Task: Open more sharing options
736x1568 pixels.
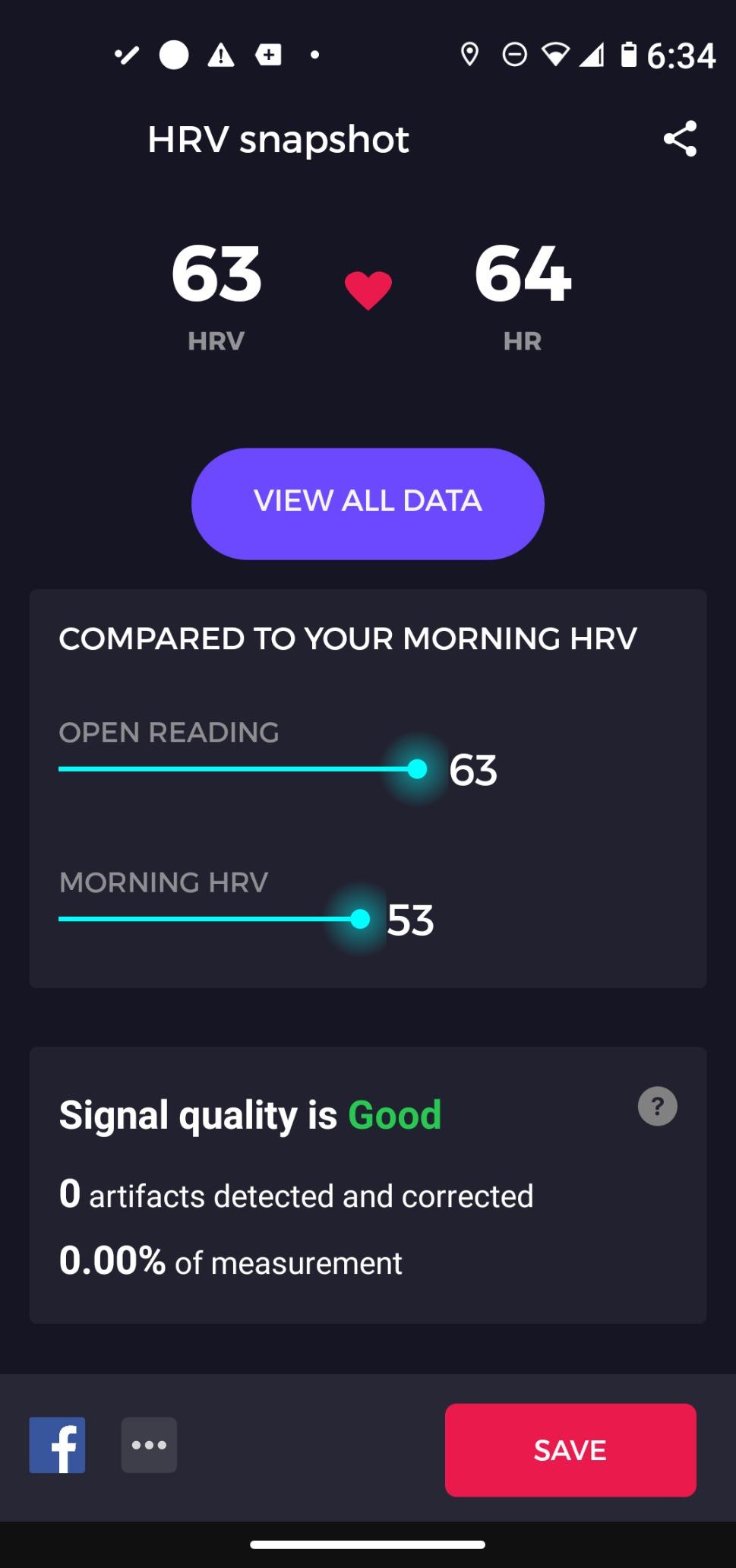Action: pos(149,1445)
